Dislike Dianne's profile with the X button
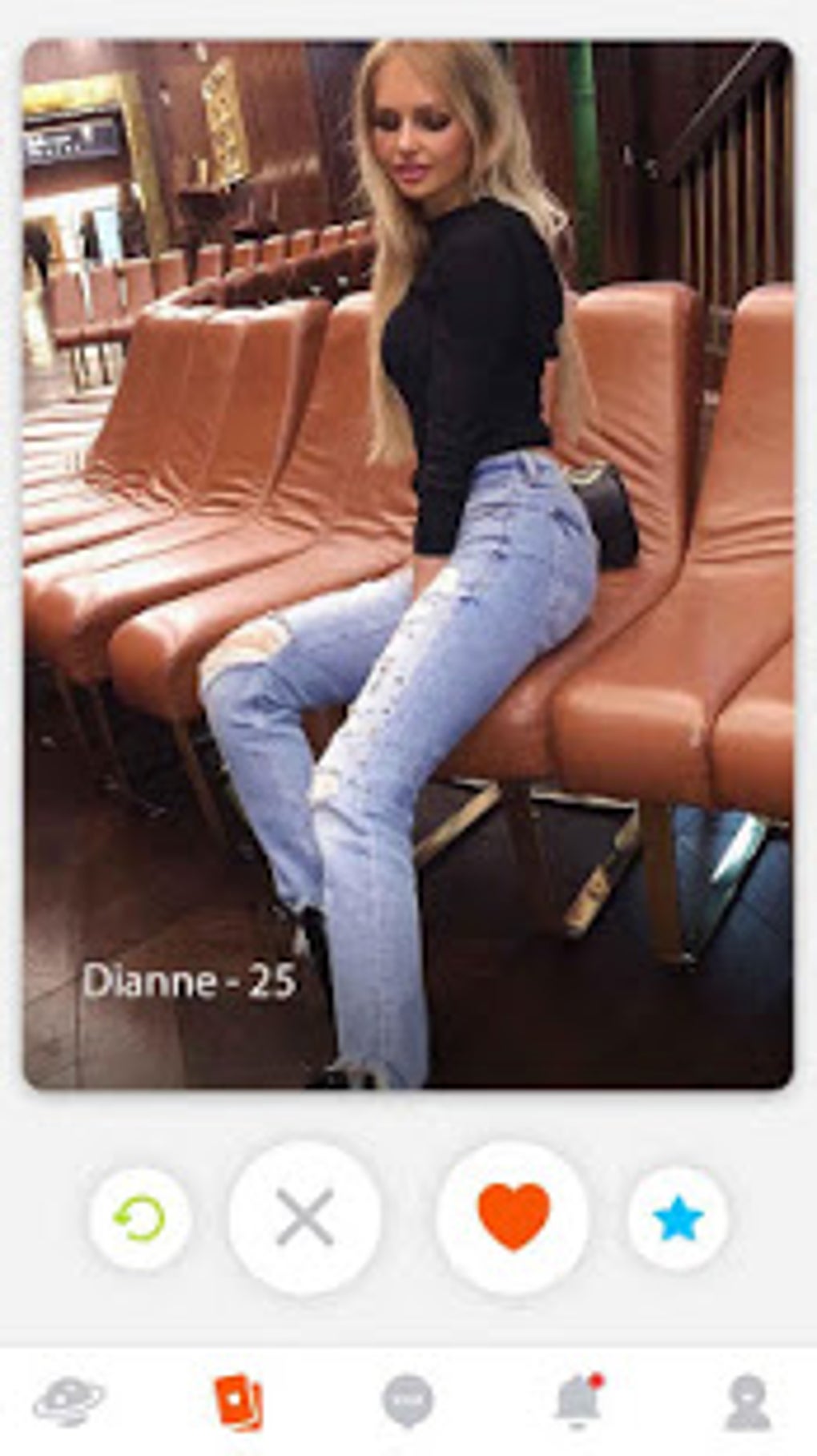 (x=304, y=1218)
